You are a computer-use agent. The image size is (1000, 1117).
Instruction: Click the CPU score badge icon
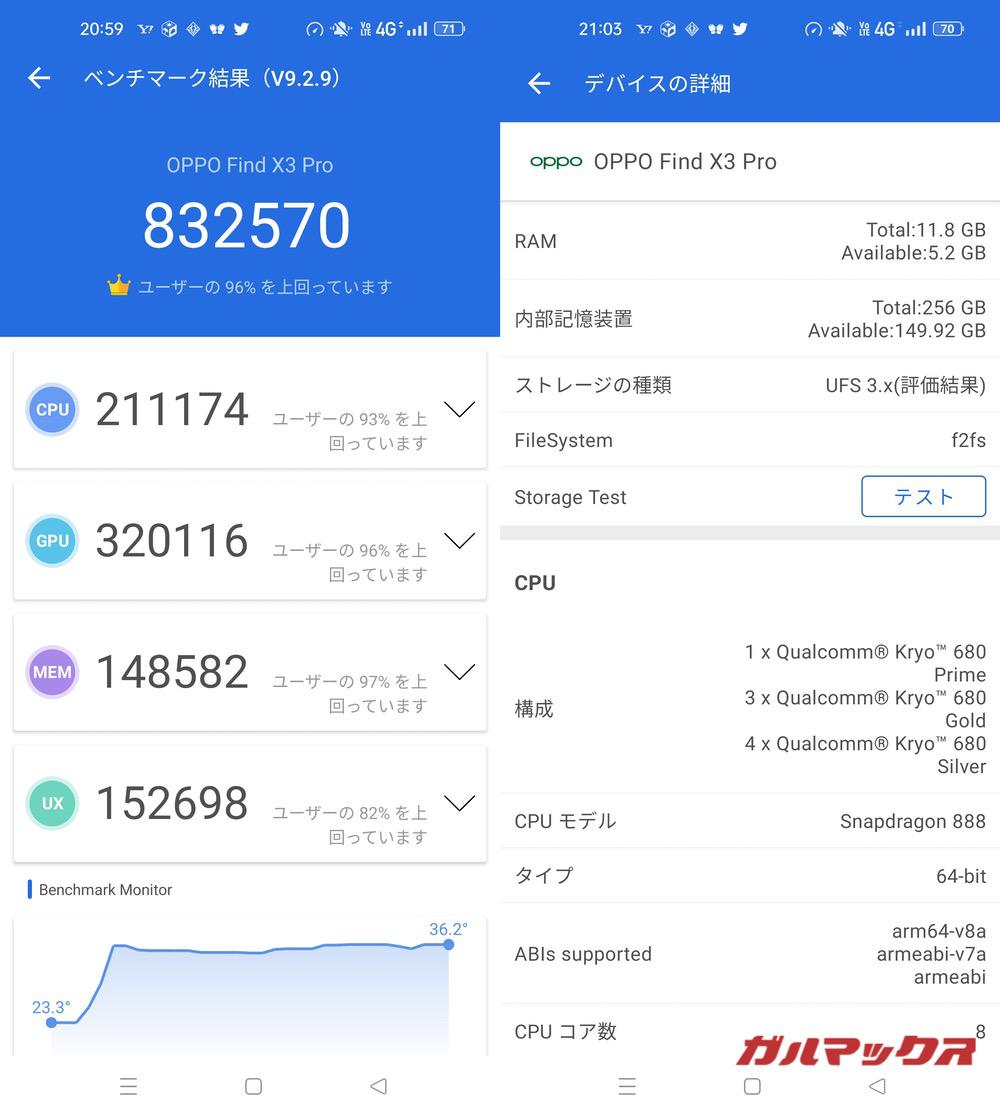52,409
